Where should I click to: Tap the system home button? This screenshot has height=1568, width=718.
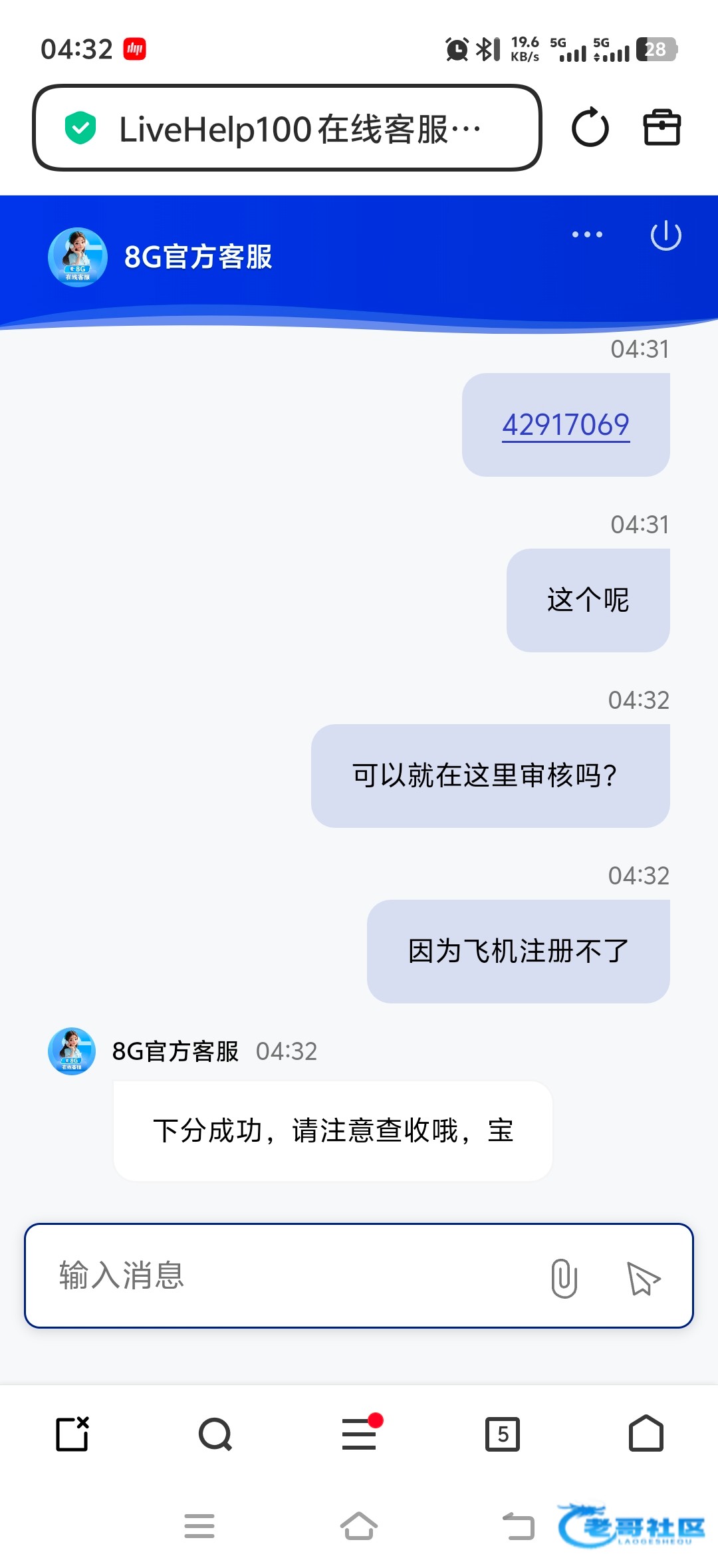click(x=359, y=1526)
